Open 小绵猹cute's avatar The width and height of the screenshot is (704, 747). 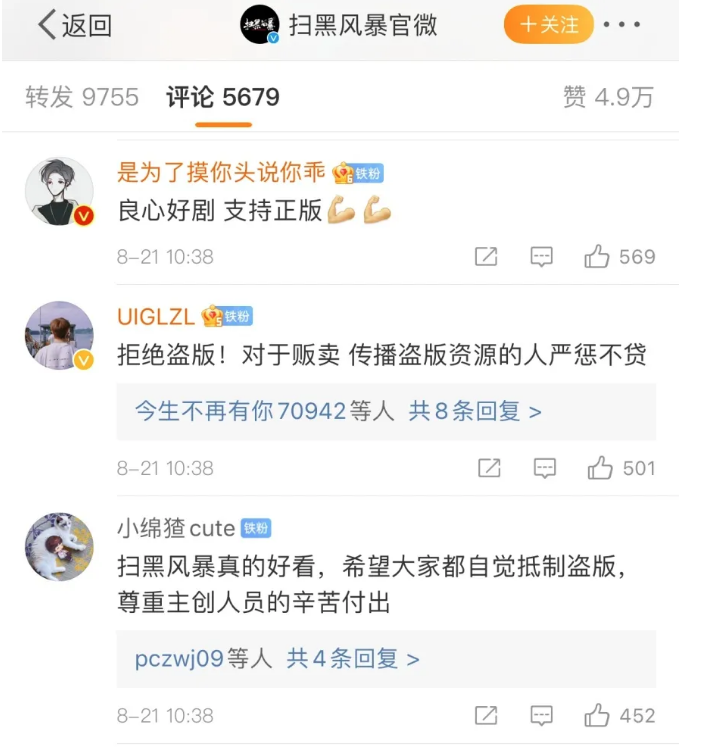pyautogui.click(x=59, y=547)
